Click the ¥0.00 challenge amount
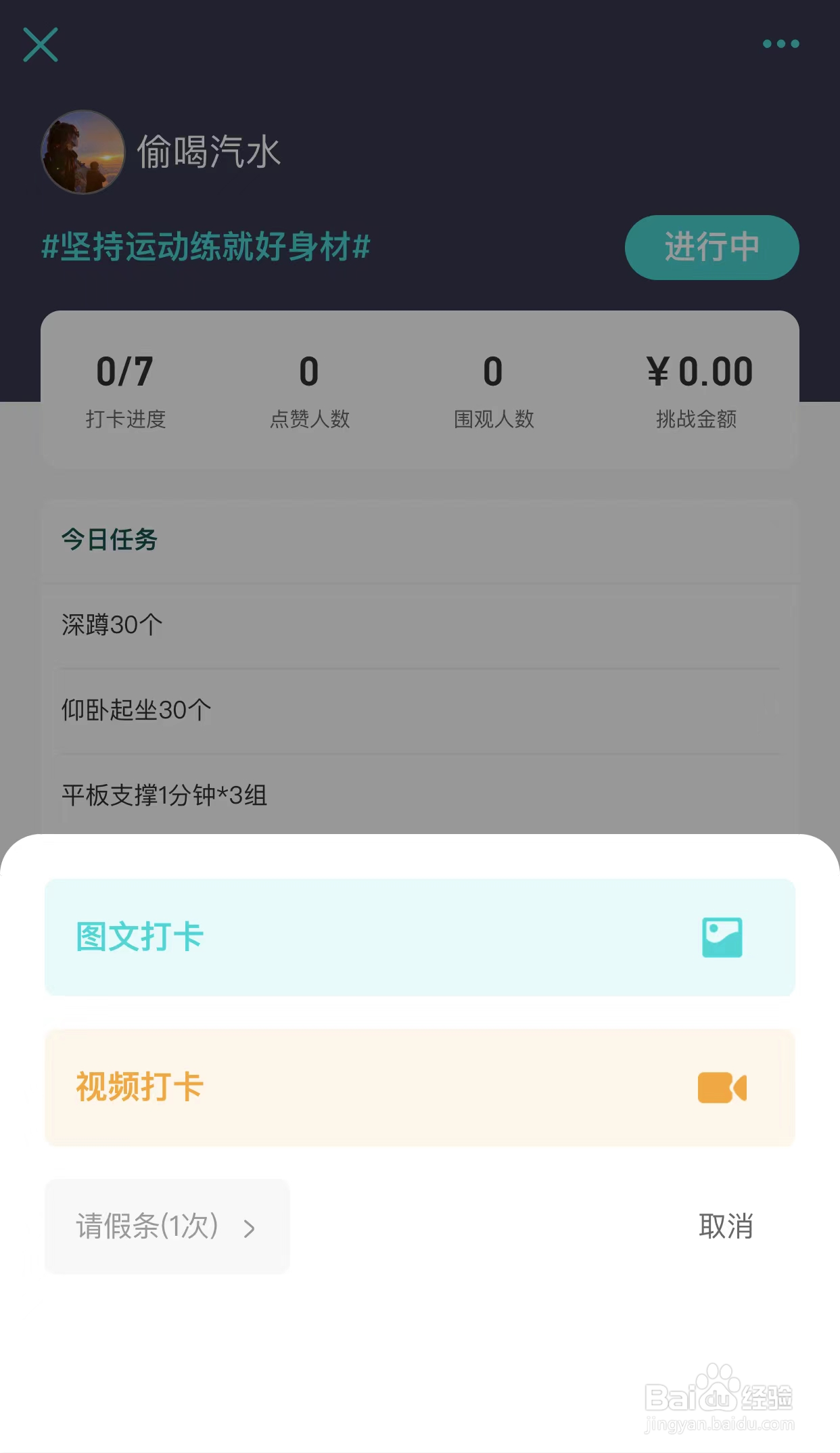This screenshot has height=1453, width=840. pyautogui.click(x=697, y=371)
